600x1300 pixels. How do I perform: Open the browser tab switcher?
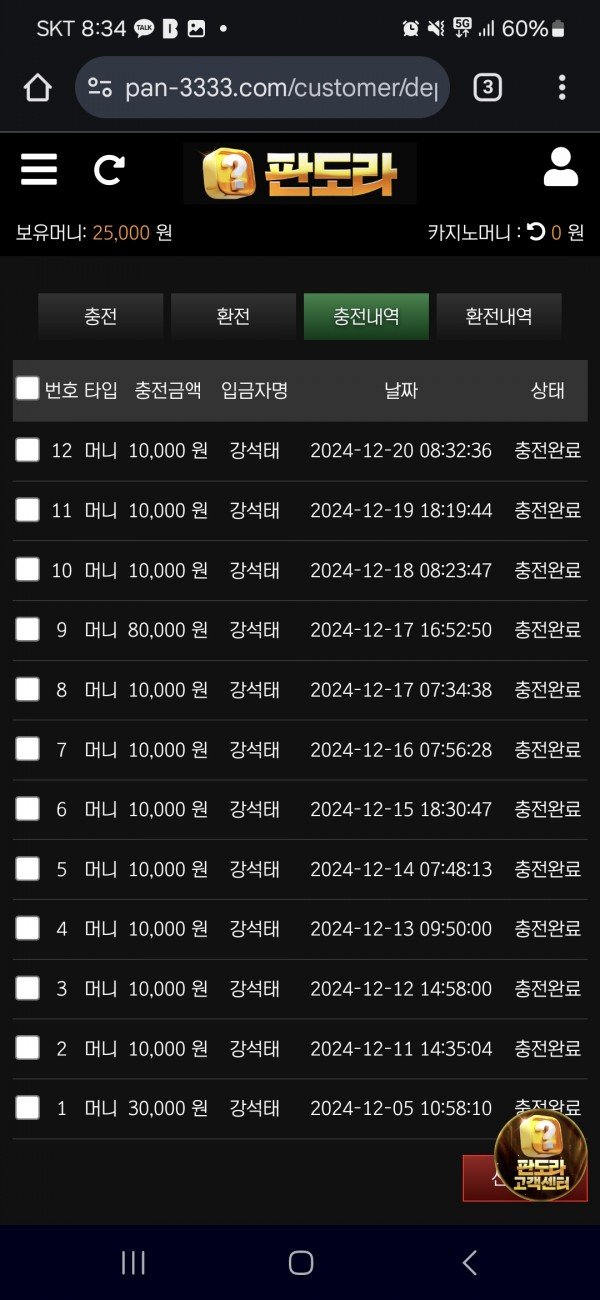point(487,88)
